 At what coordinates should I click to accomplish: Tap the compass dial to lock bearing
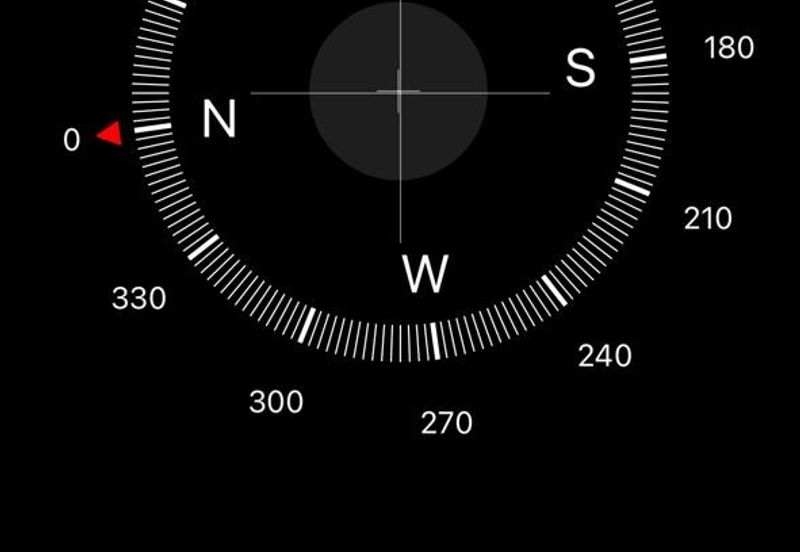click(399, 93)
